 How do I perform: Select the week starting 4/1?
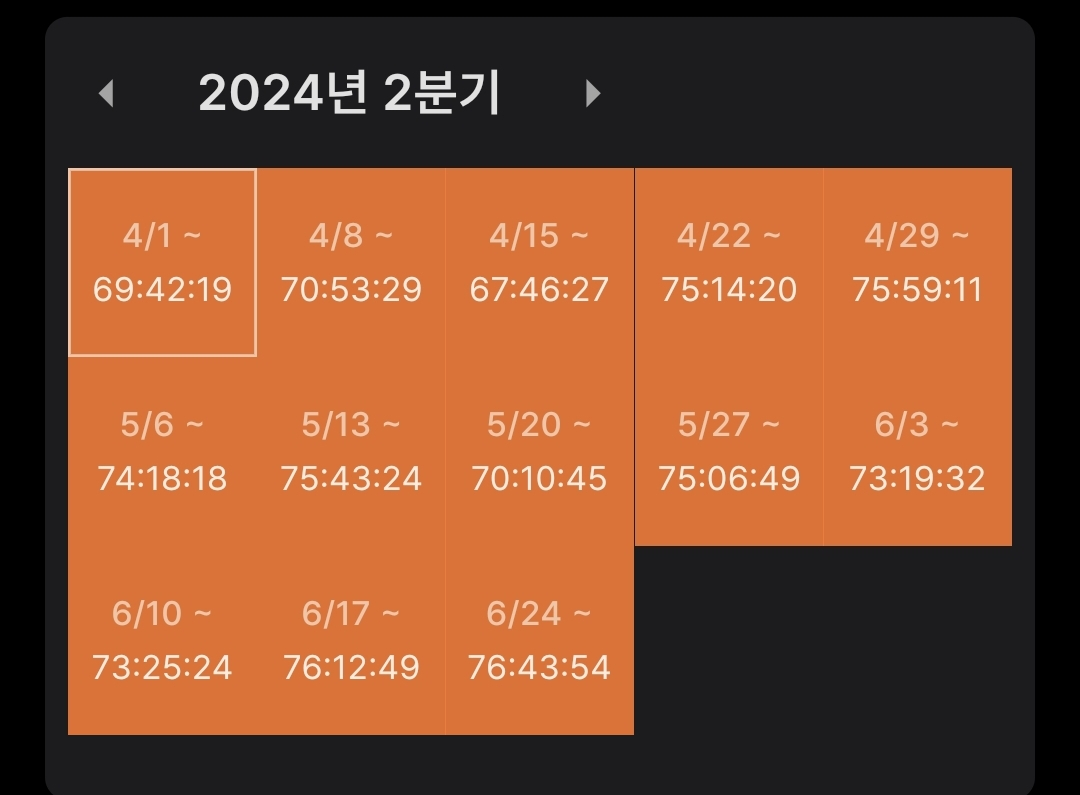163,262
